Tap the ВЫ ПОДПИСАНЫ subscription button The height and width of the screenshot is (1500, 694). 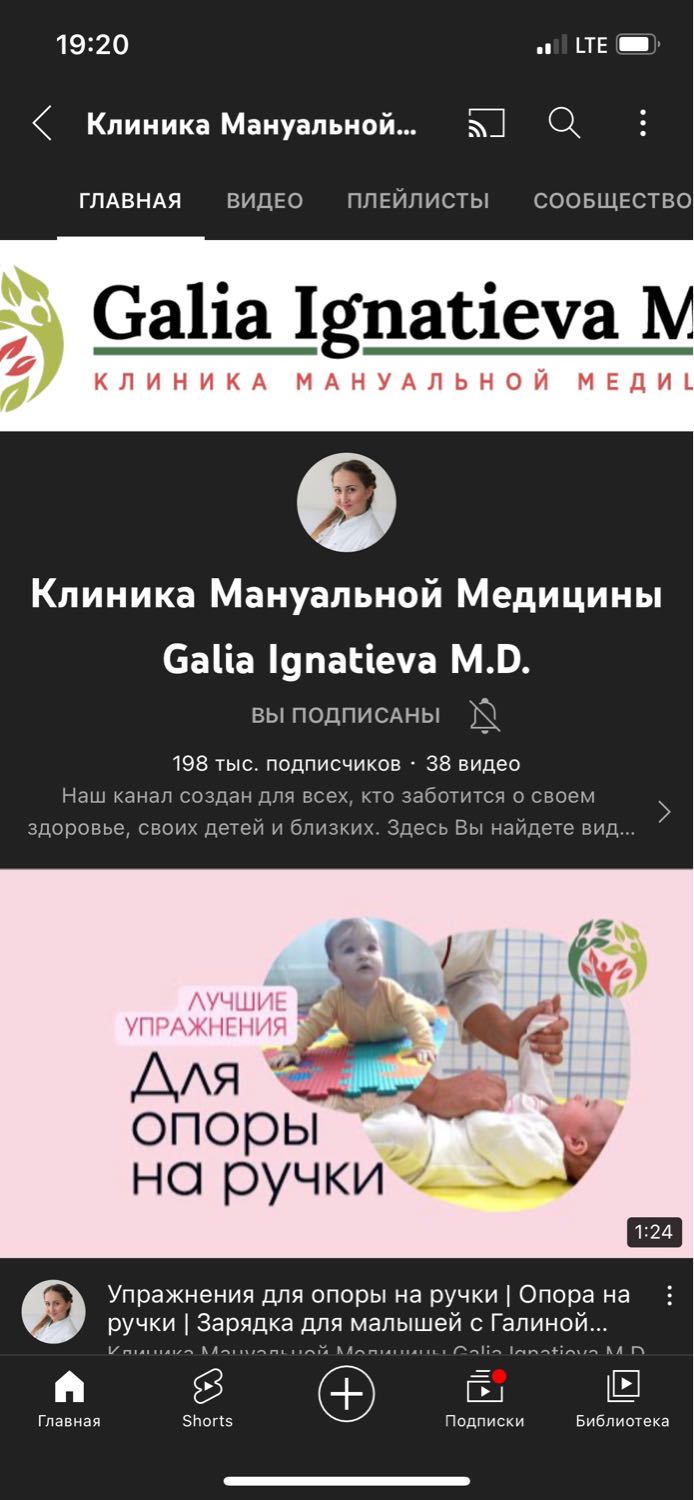tap(345, 715)
